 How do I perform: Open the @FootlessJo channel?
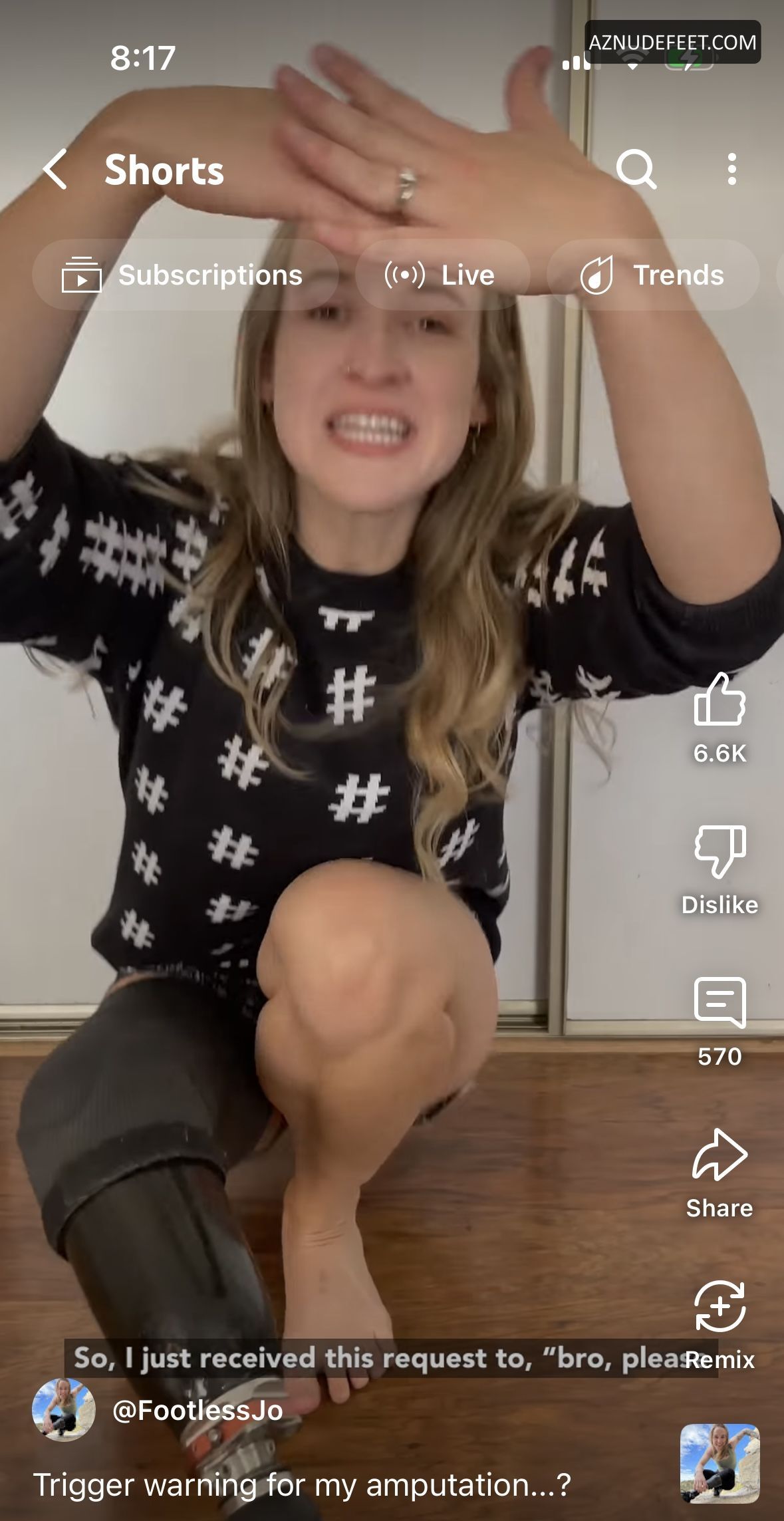coord(197,1410)
